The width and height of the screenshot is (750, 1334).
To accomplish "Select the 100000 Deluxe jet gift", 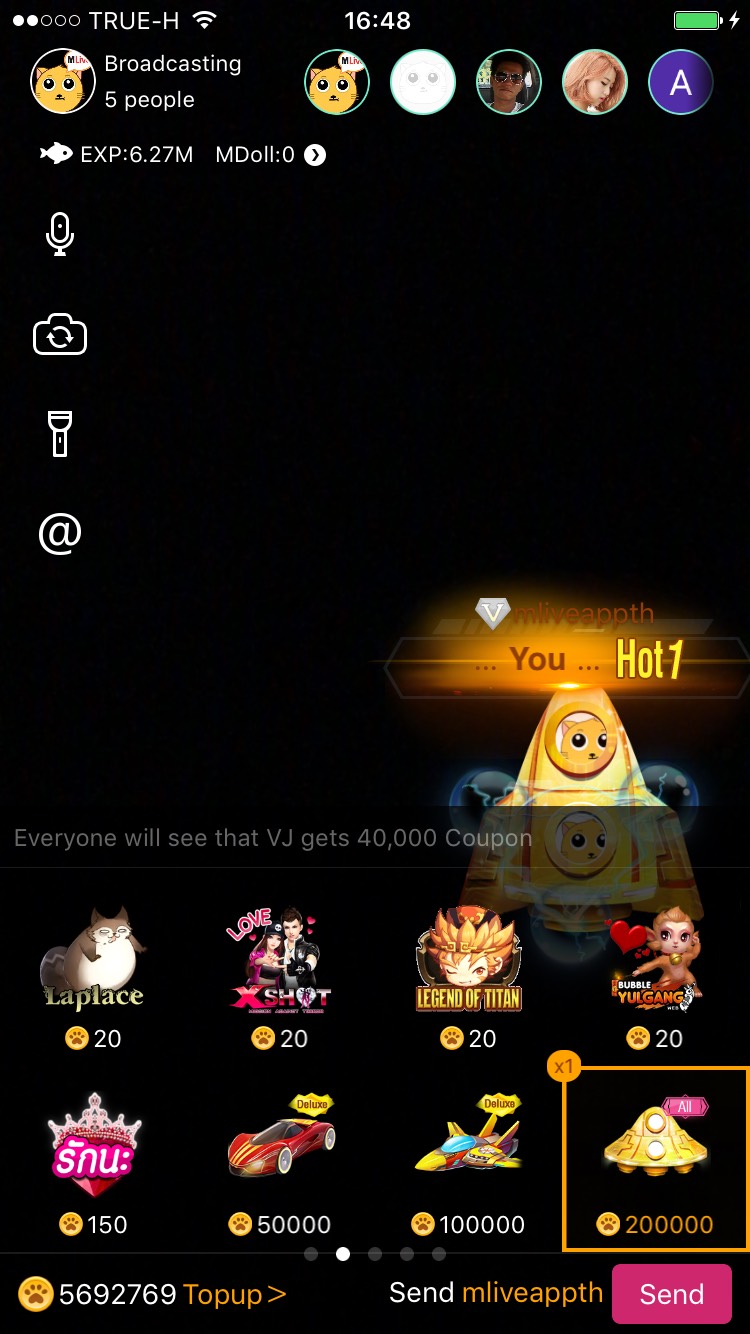I will click(x=468, y=1160).
